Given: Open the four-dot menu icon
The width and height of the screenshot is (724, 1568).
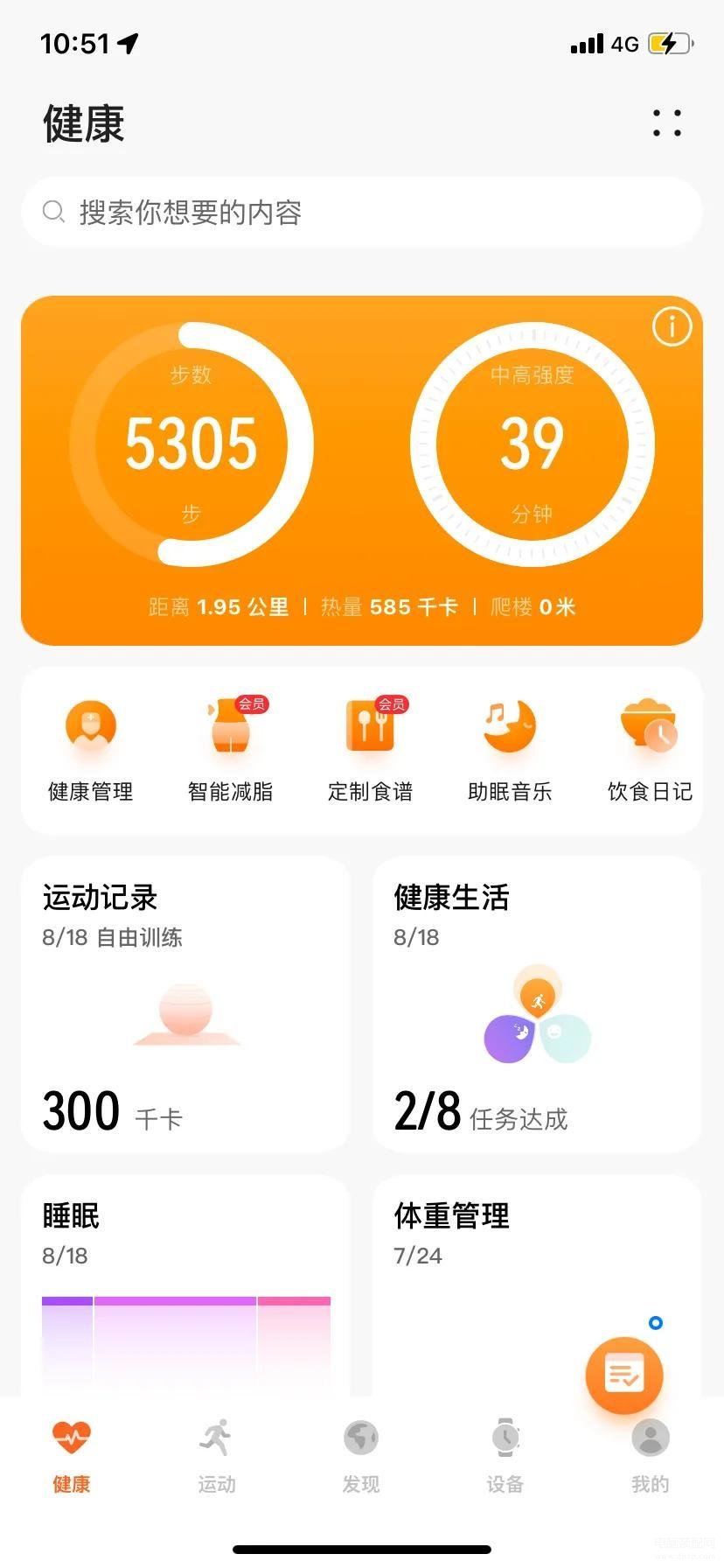Looking at the screenshot, I should [x=667, y=123].
